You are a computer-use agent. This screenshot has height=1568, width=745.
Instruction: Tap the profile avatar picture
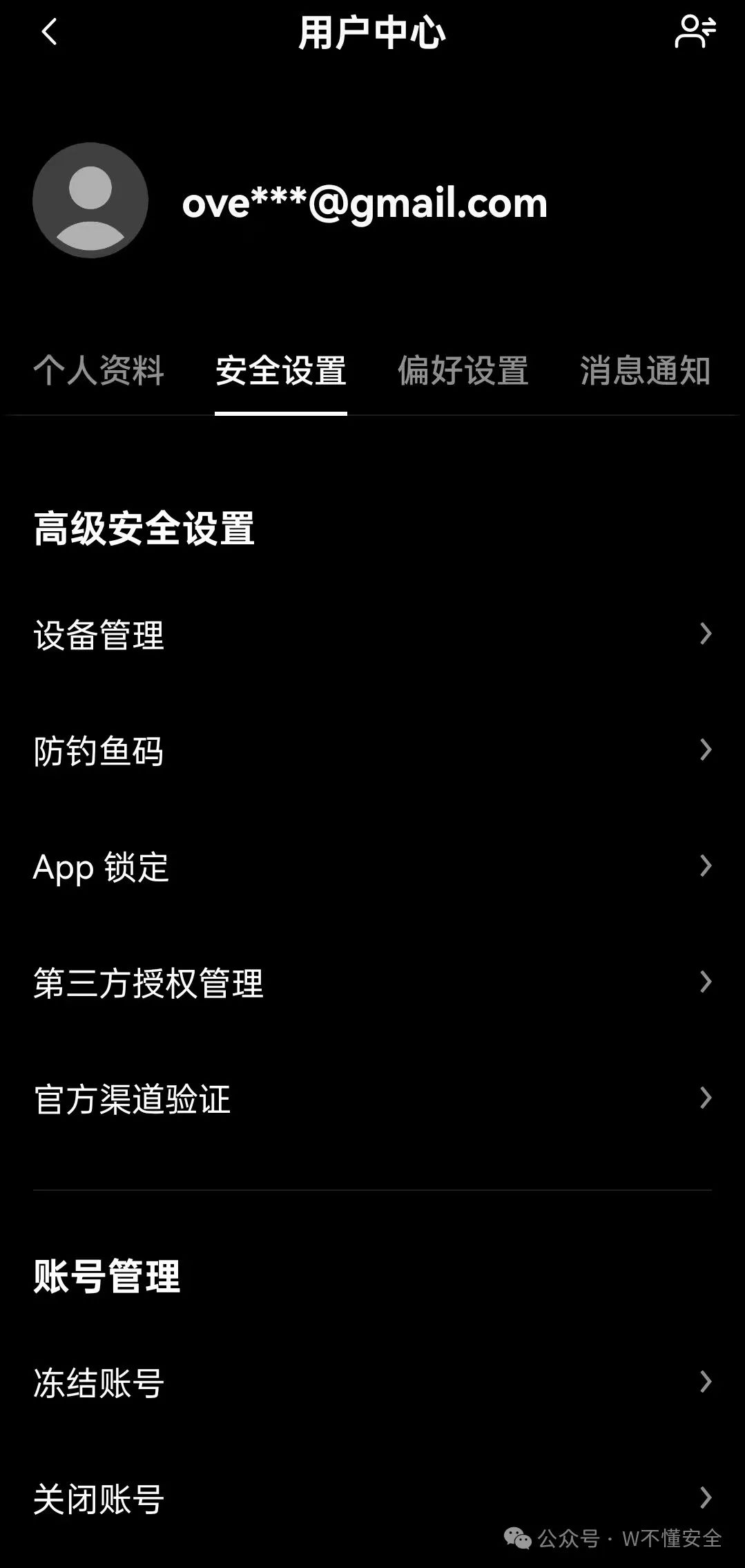click(x=90, y=200)
